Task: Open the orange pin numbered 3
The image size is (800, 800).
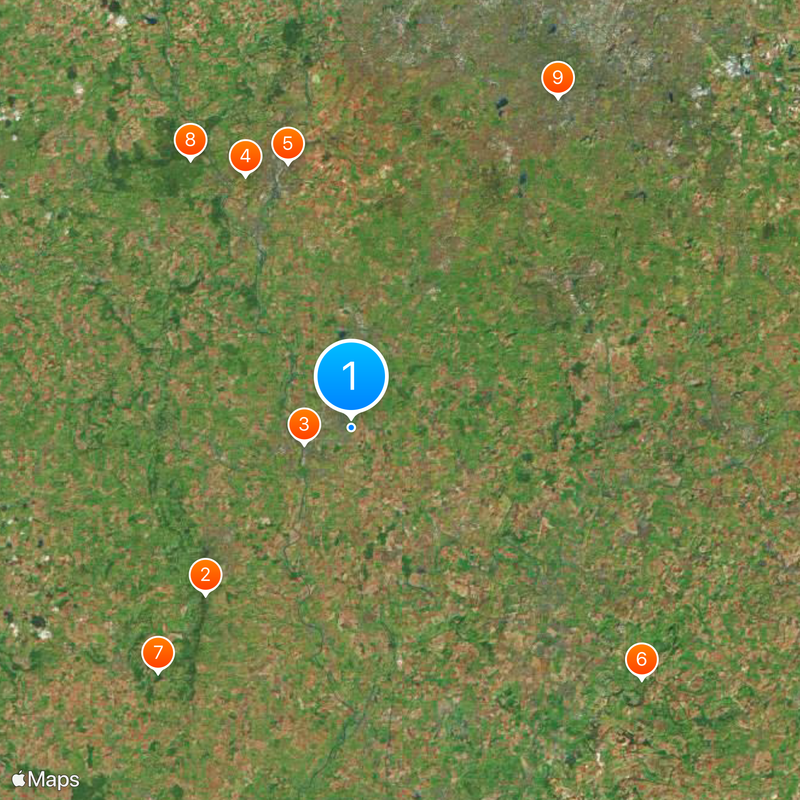Action: coord(304,424)
